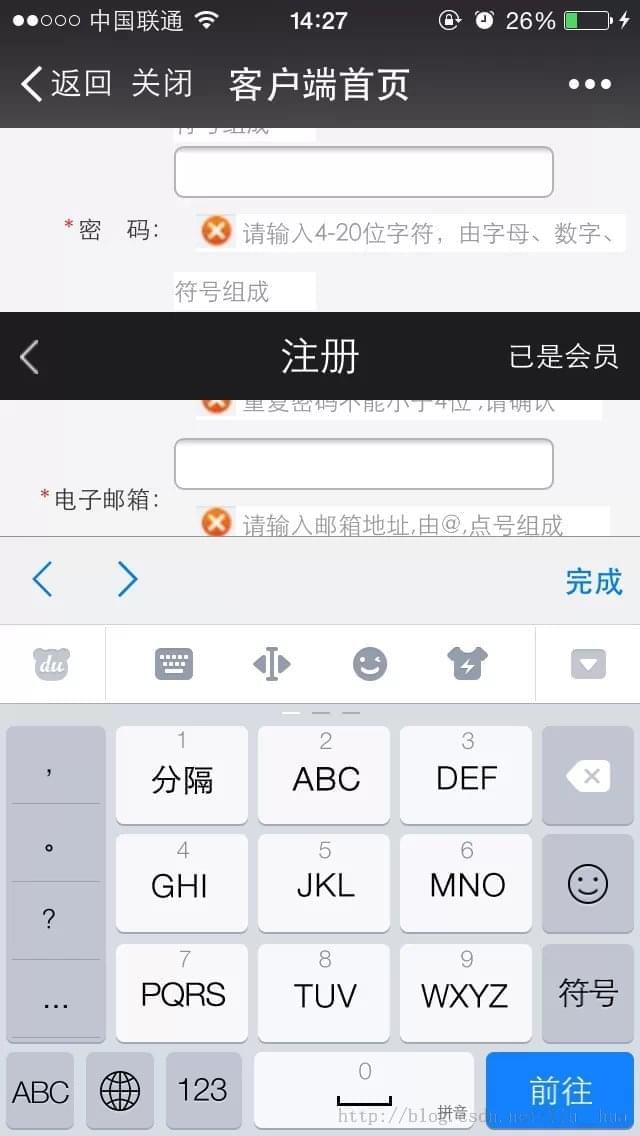Tap the back arrow on 注册 bar

30,356
